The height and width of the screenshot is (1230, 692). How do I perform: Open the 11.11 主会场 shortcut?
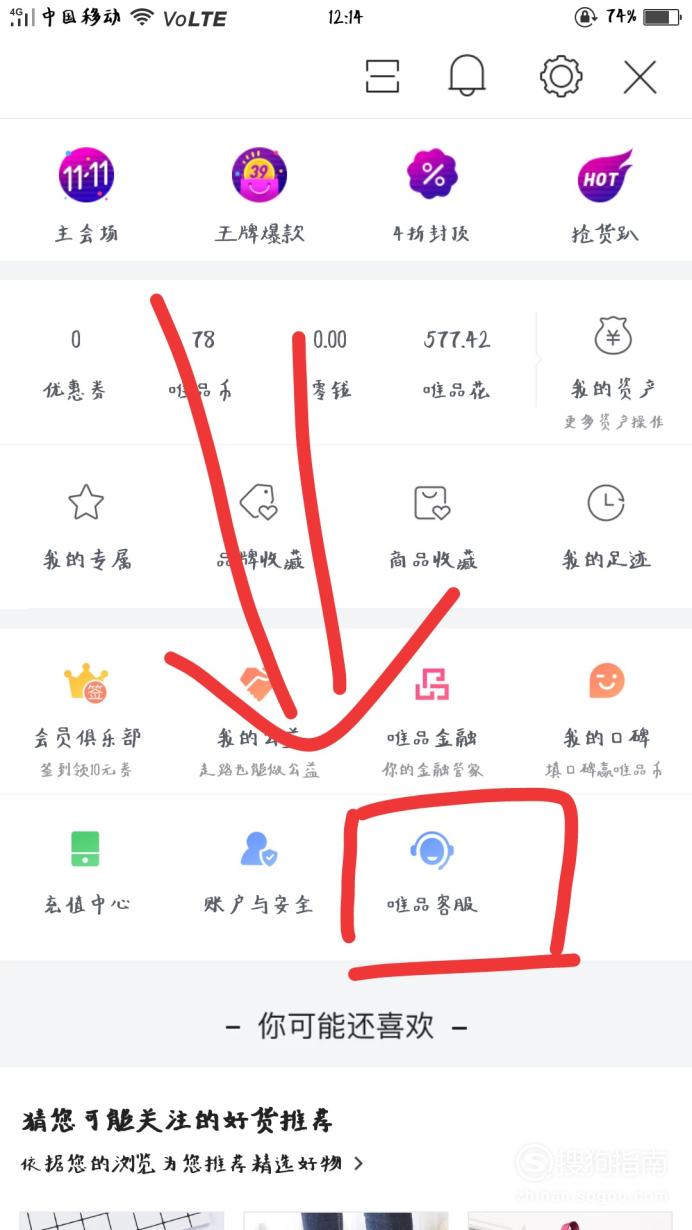[x=86, y=197]
